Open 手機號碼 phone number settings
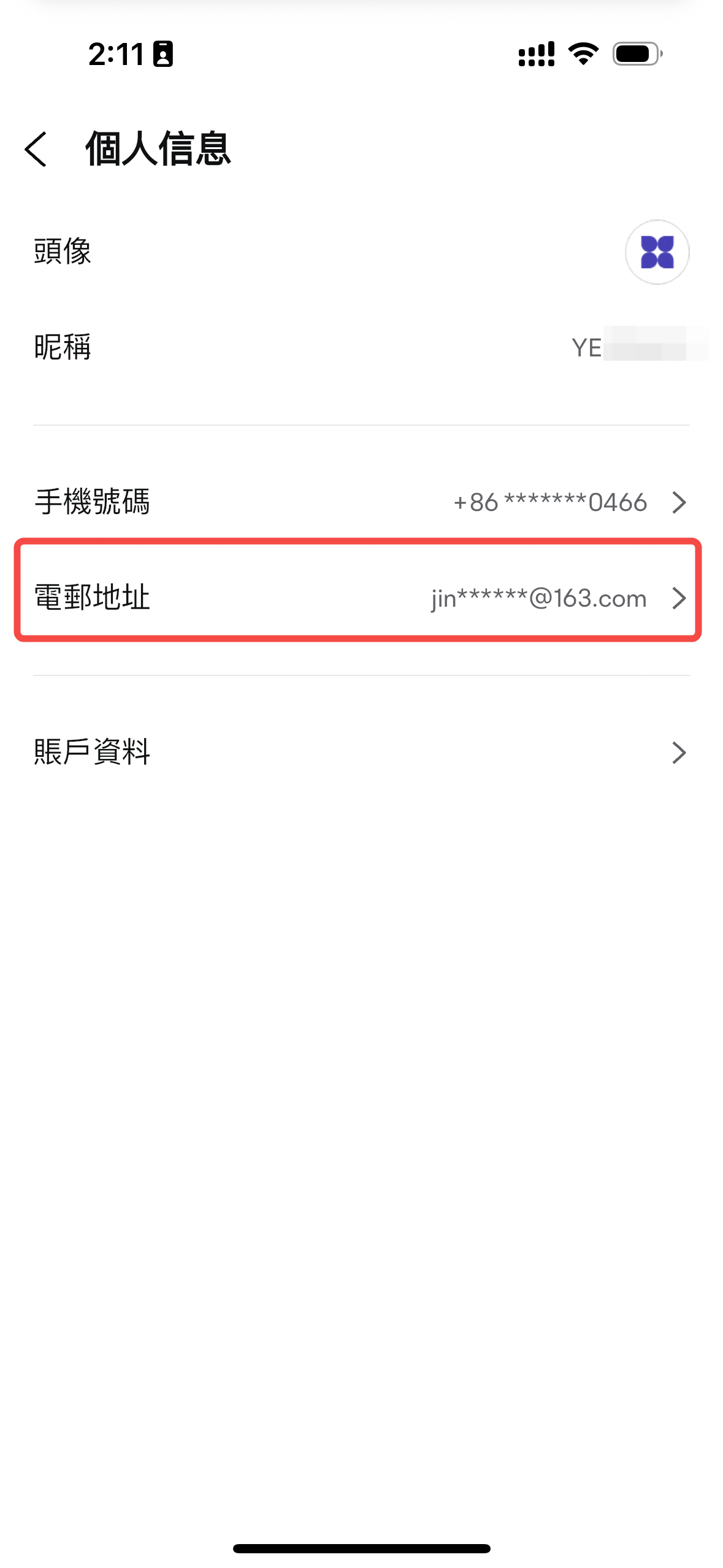 point(361,502)
